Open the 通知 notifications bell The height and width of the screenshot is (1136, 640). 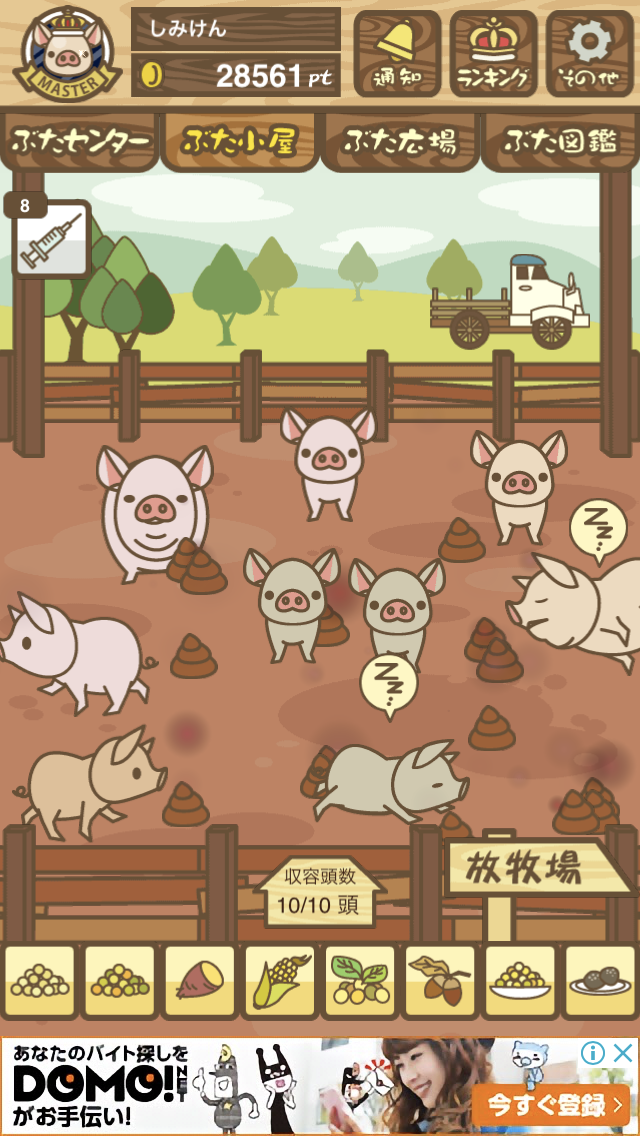397,53
